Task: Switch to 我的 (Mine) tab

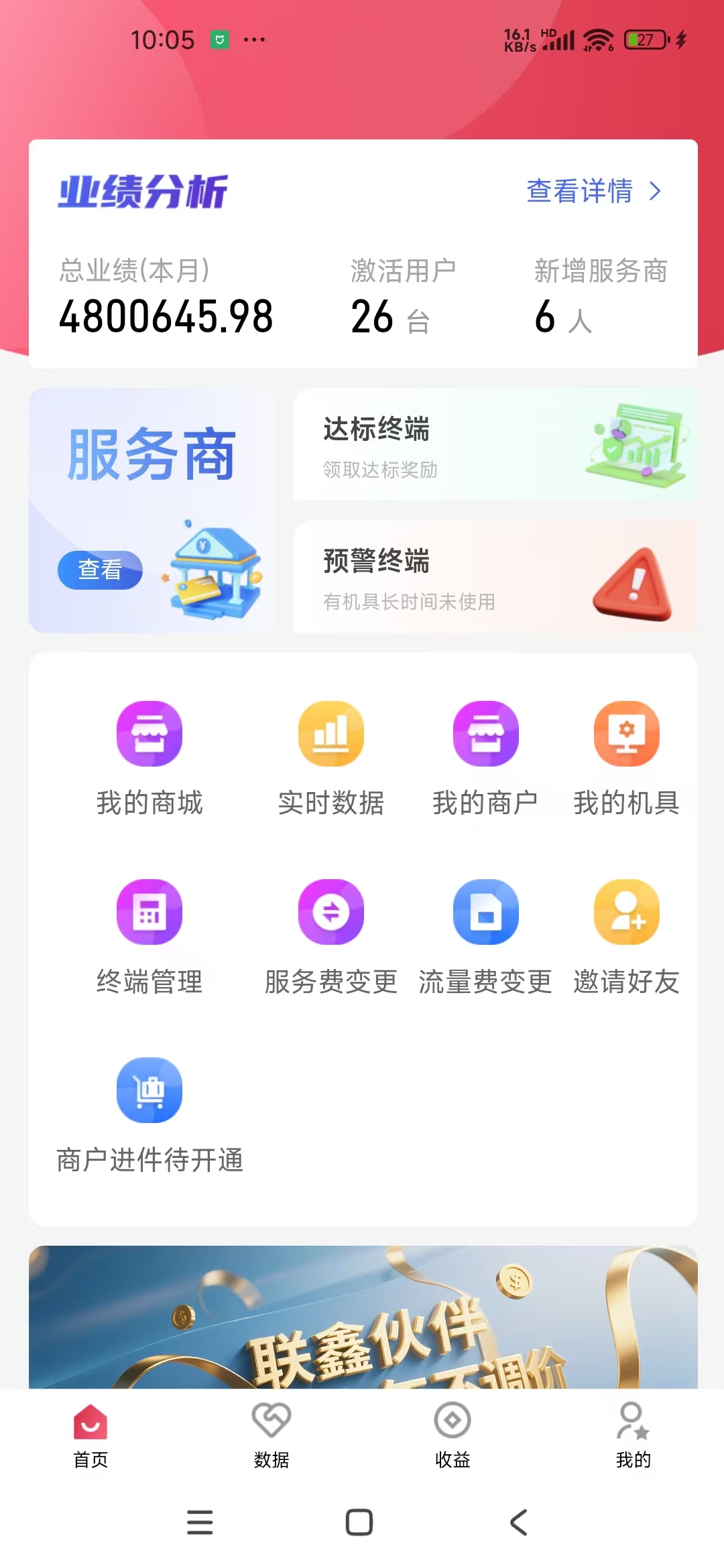Action: pyautogui.click(x=632, y=1431)
